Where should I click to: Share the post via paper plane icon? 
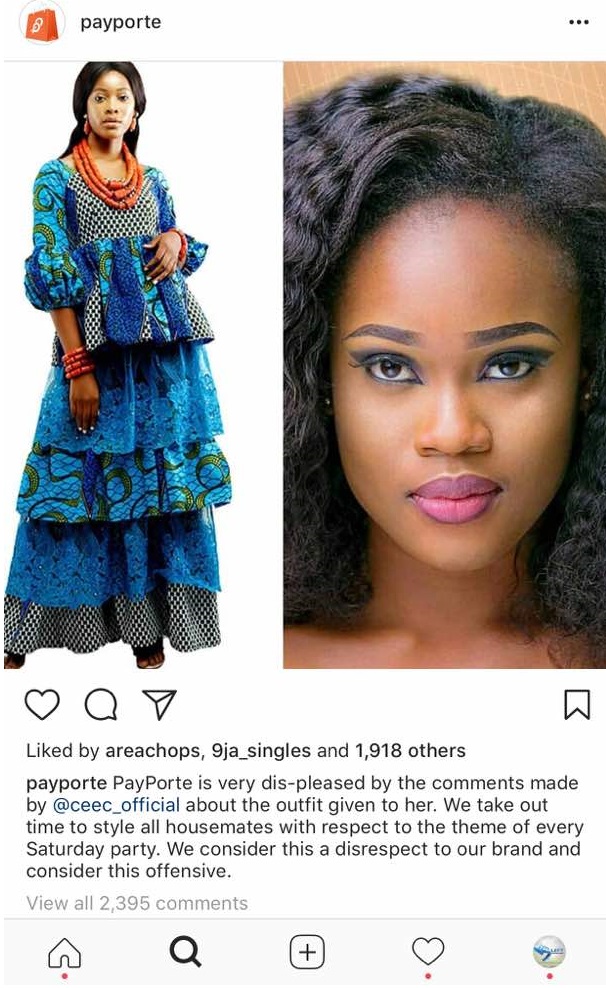tap(158, 705)
